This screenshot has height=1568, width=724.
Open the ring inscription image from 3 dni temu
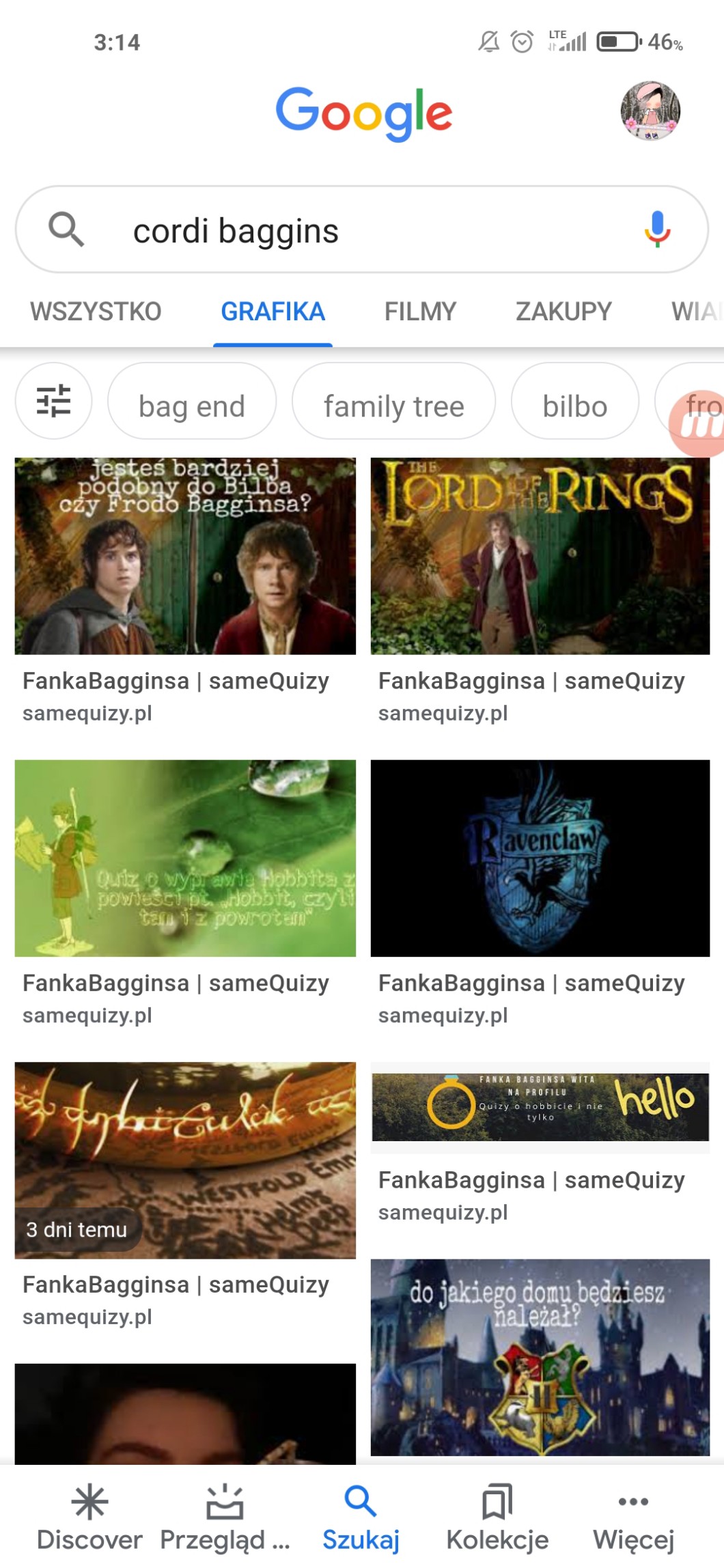point(185,1160)
